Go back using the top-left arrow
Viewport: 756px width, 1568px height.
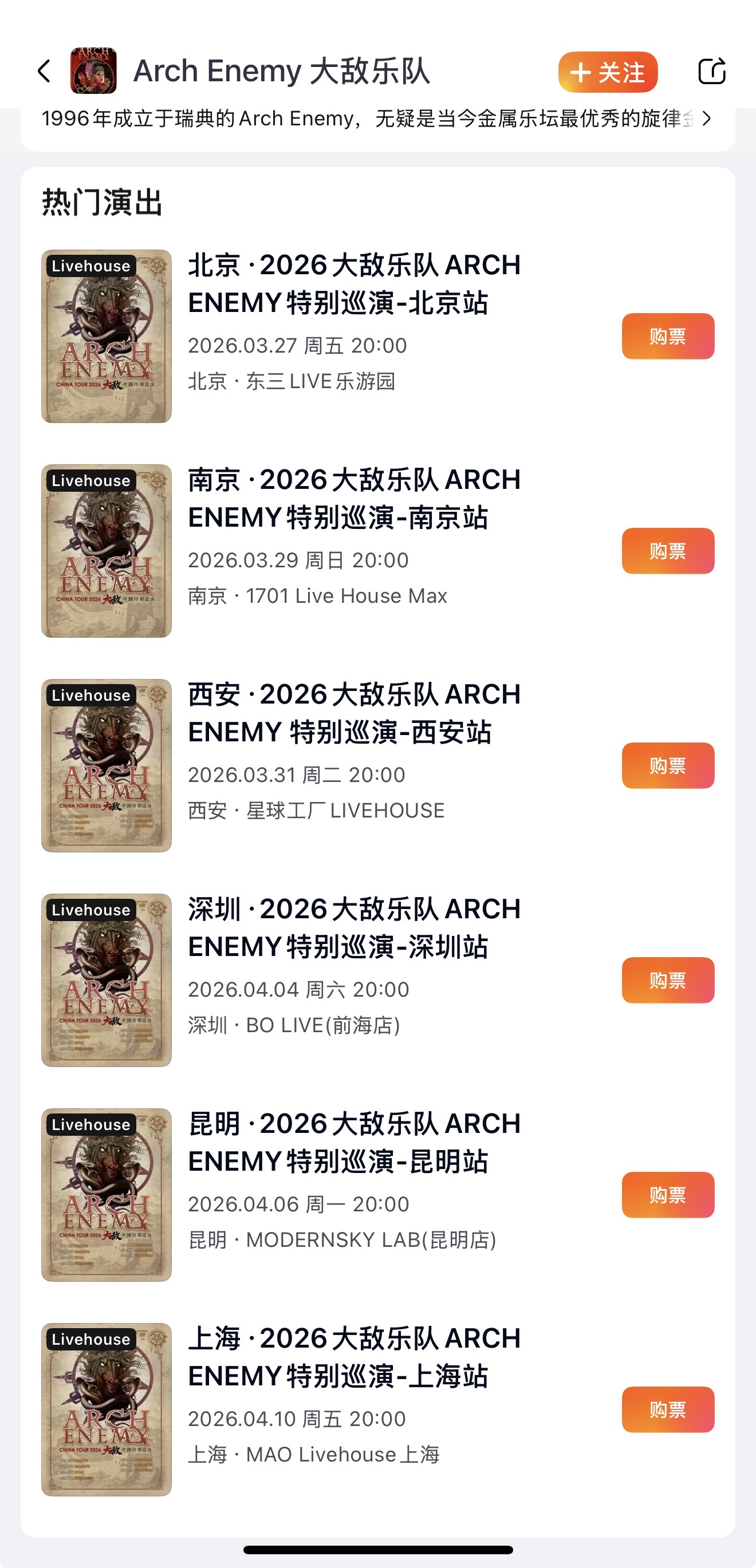pyautogui.click(x=45, y=71)
